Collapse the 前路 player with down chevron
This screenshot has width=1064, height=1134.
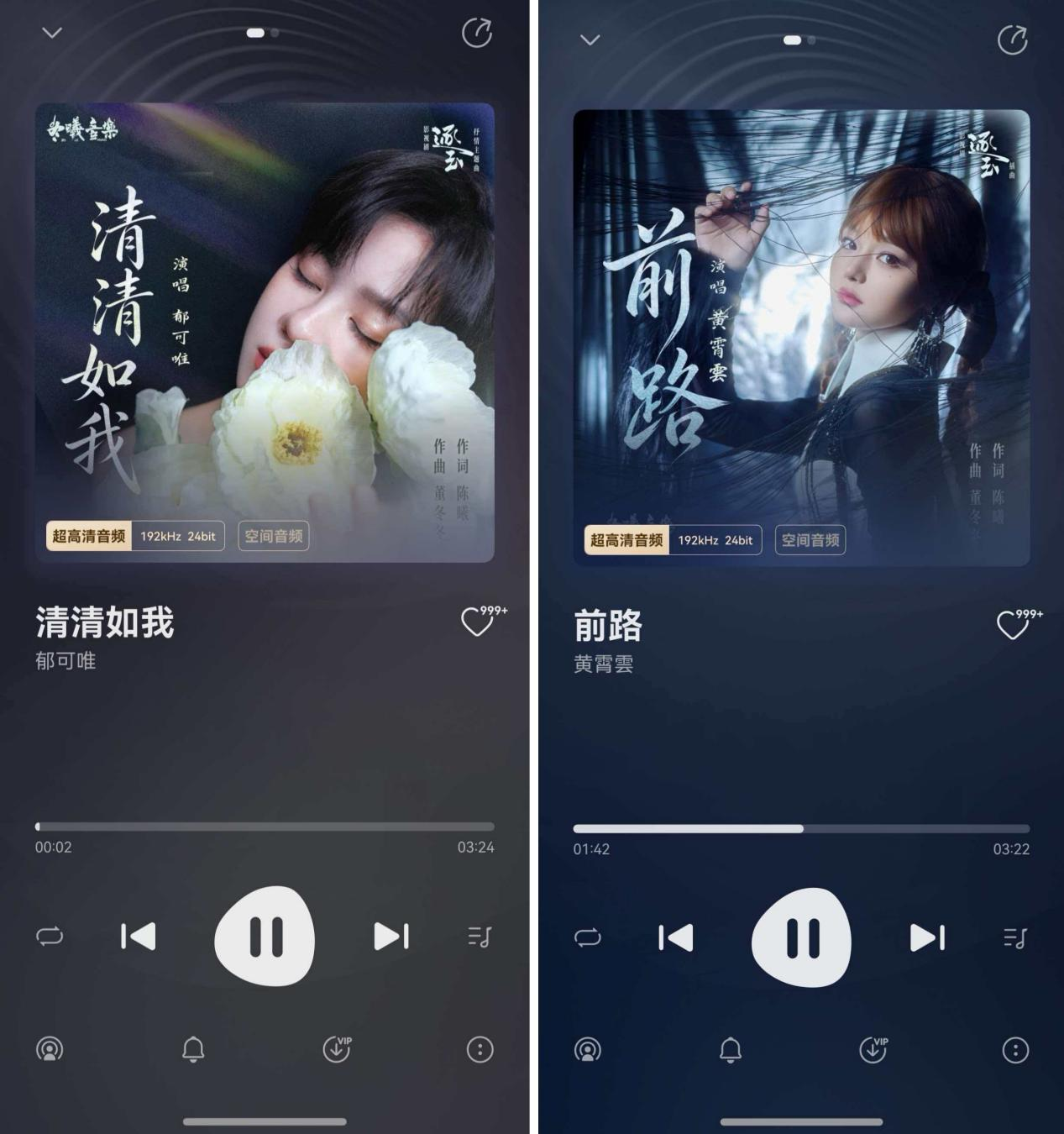tap(590, 39)
